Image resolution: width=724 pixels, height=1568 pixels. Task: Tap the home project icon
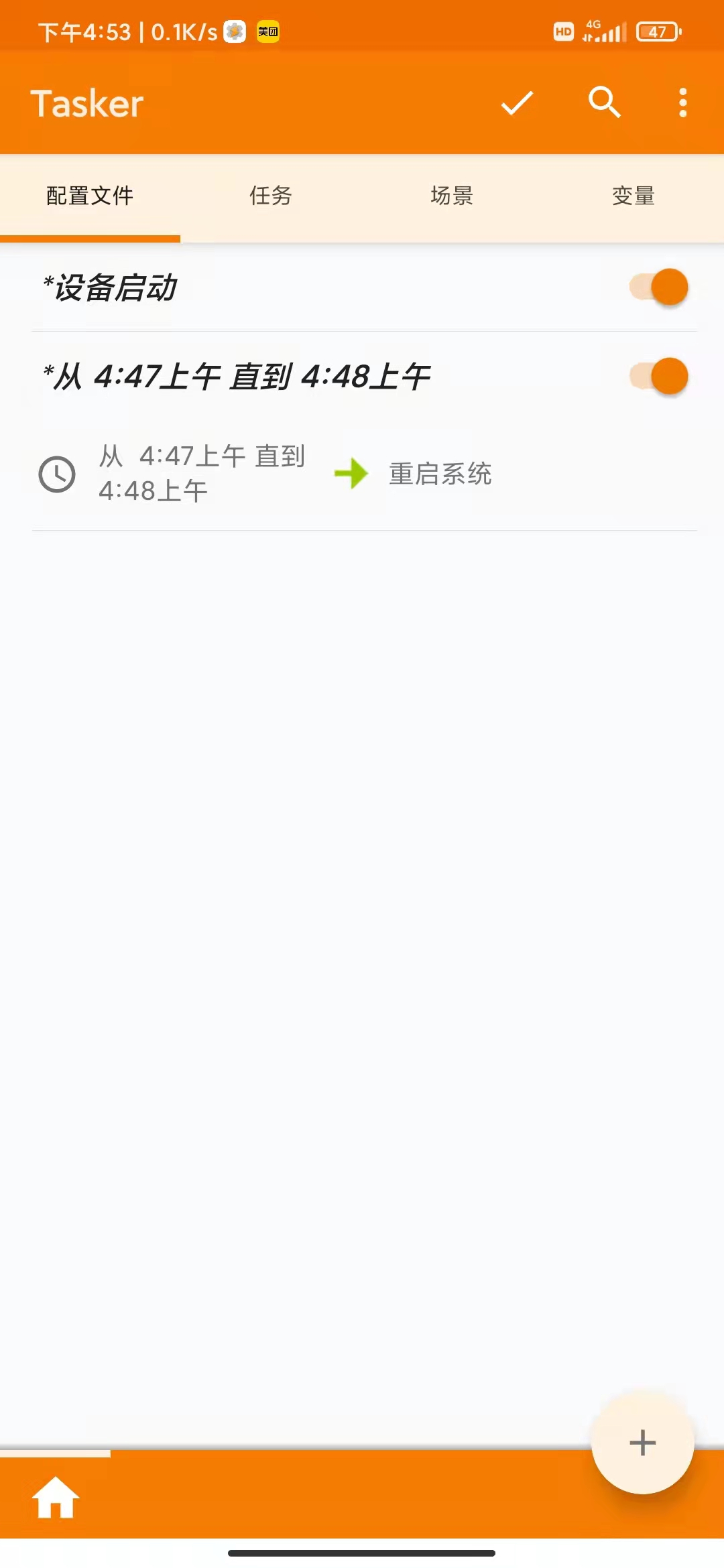point(56,1497)
